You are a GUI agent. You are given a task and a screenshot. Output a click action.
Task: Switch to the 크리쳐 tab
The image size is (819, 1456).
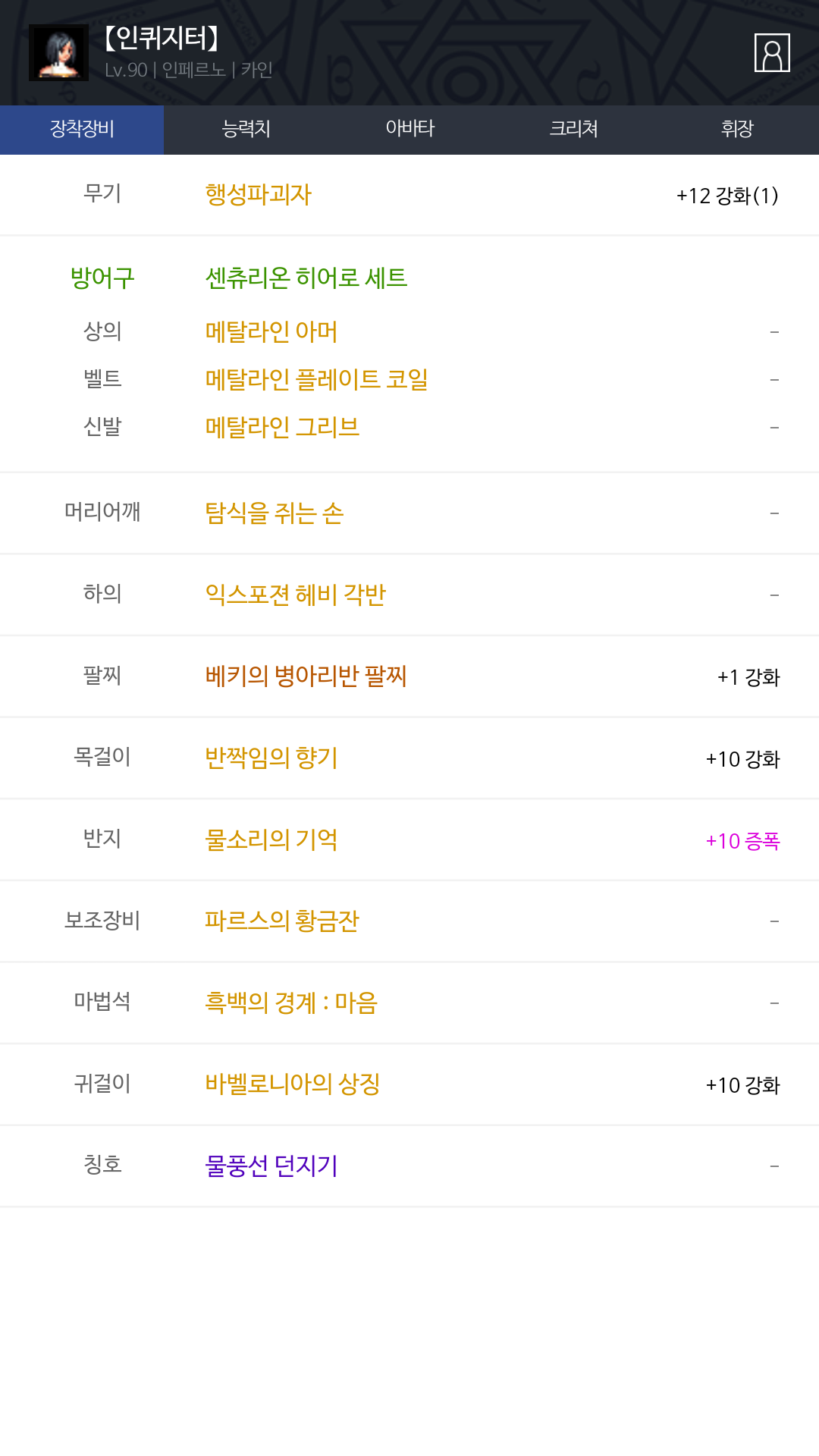pos(573,130)
